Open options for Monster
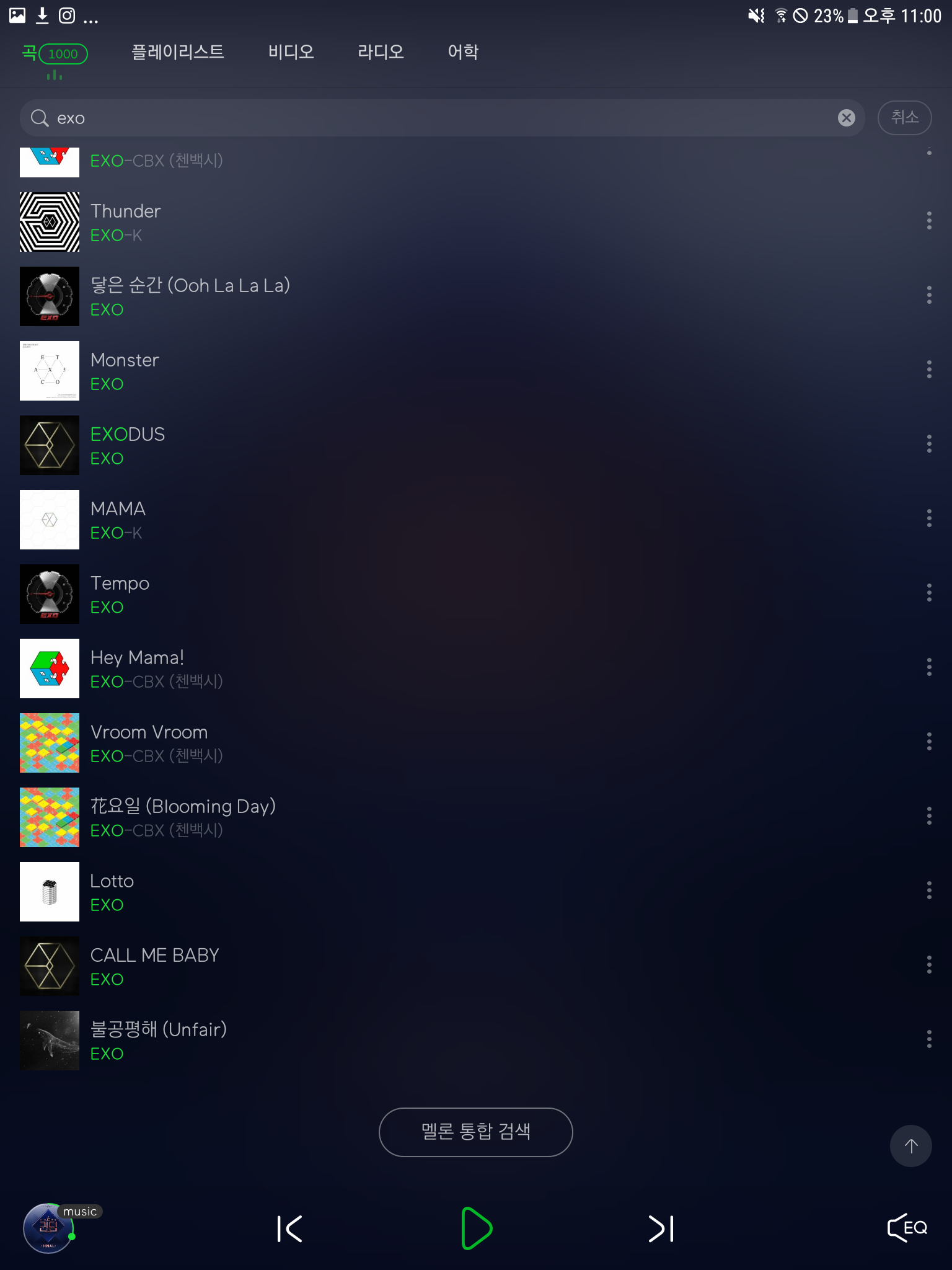The width and height of the screenshot is (952, 1270). pyautogui.click(x=928, y=370)
